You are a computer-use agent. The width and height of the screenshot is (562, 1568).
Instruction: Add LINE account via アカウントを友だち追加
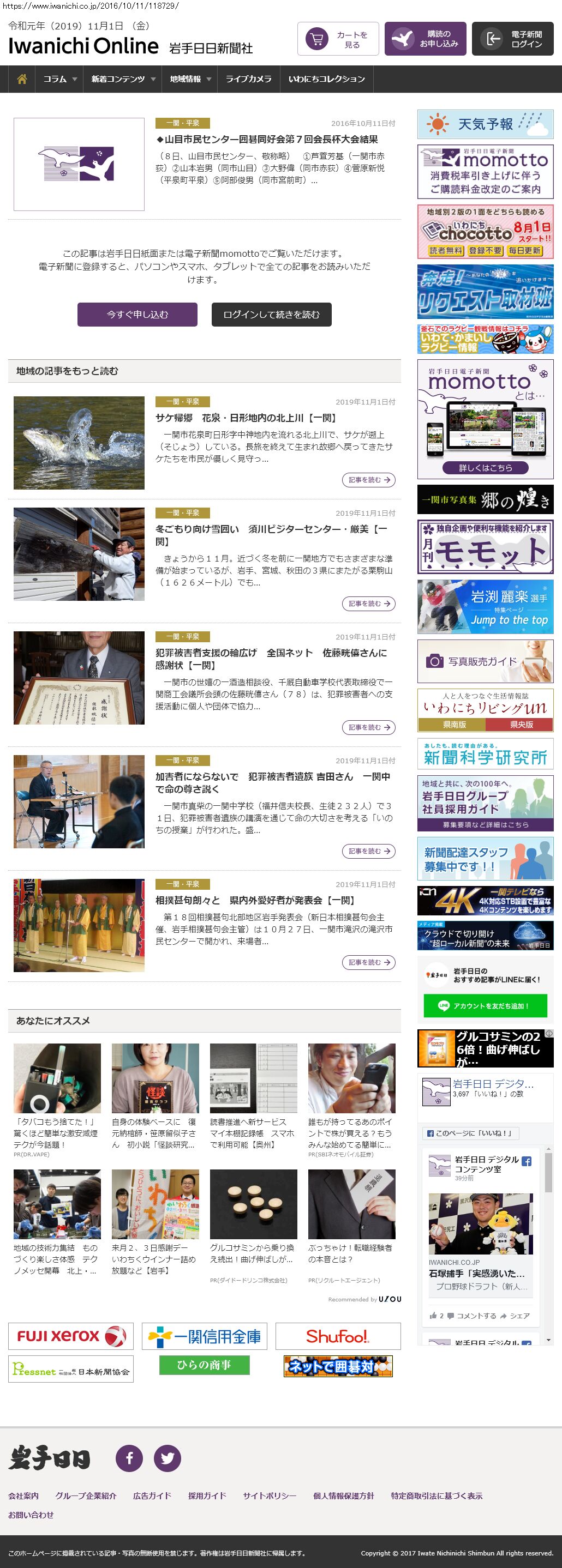pyautogui.click(x=485, y=1006)
